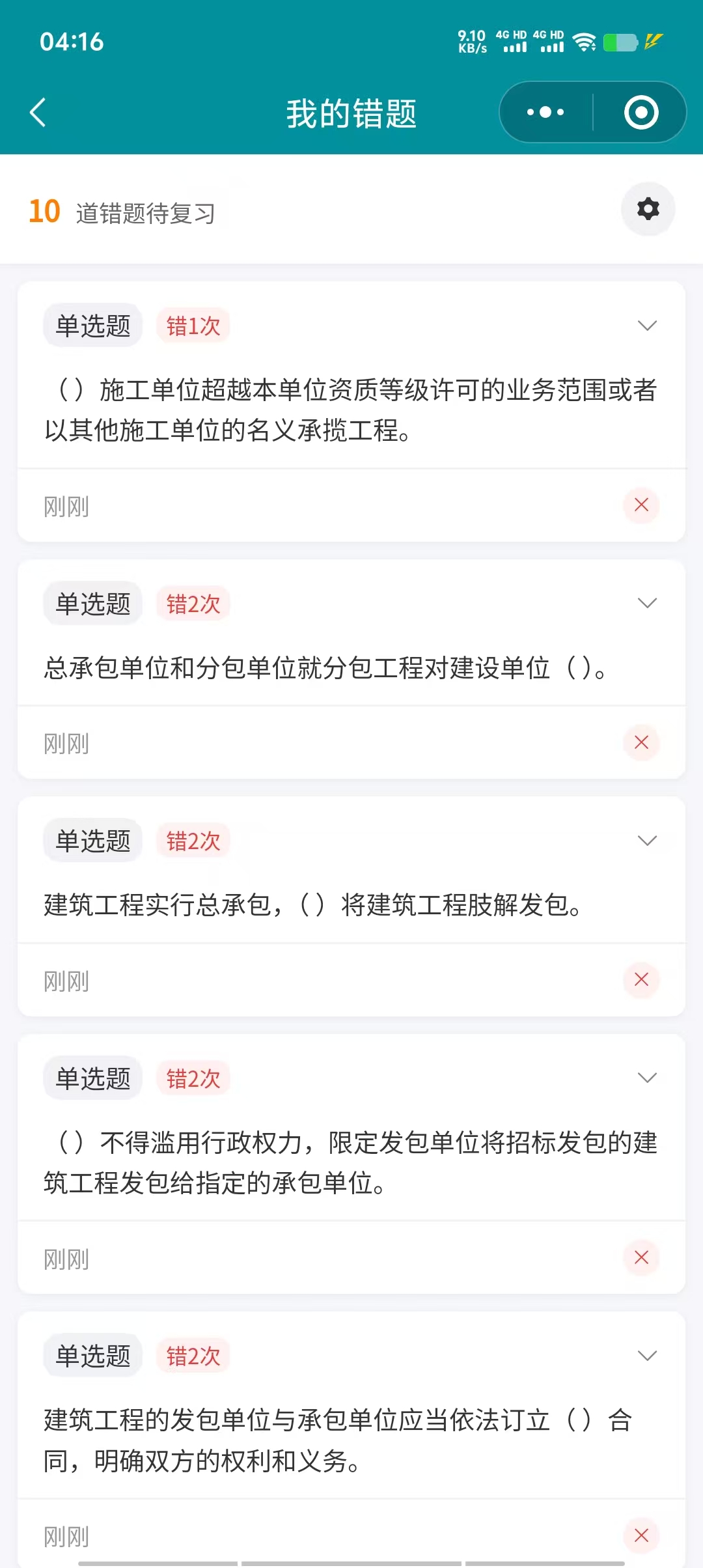Expand the 总承包单位 question card
The image size is (703, 1568).
tap(646, 602)
